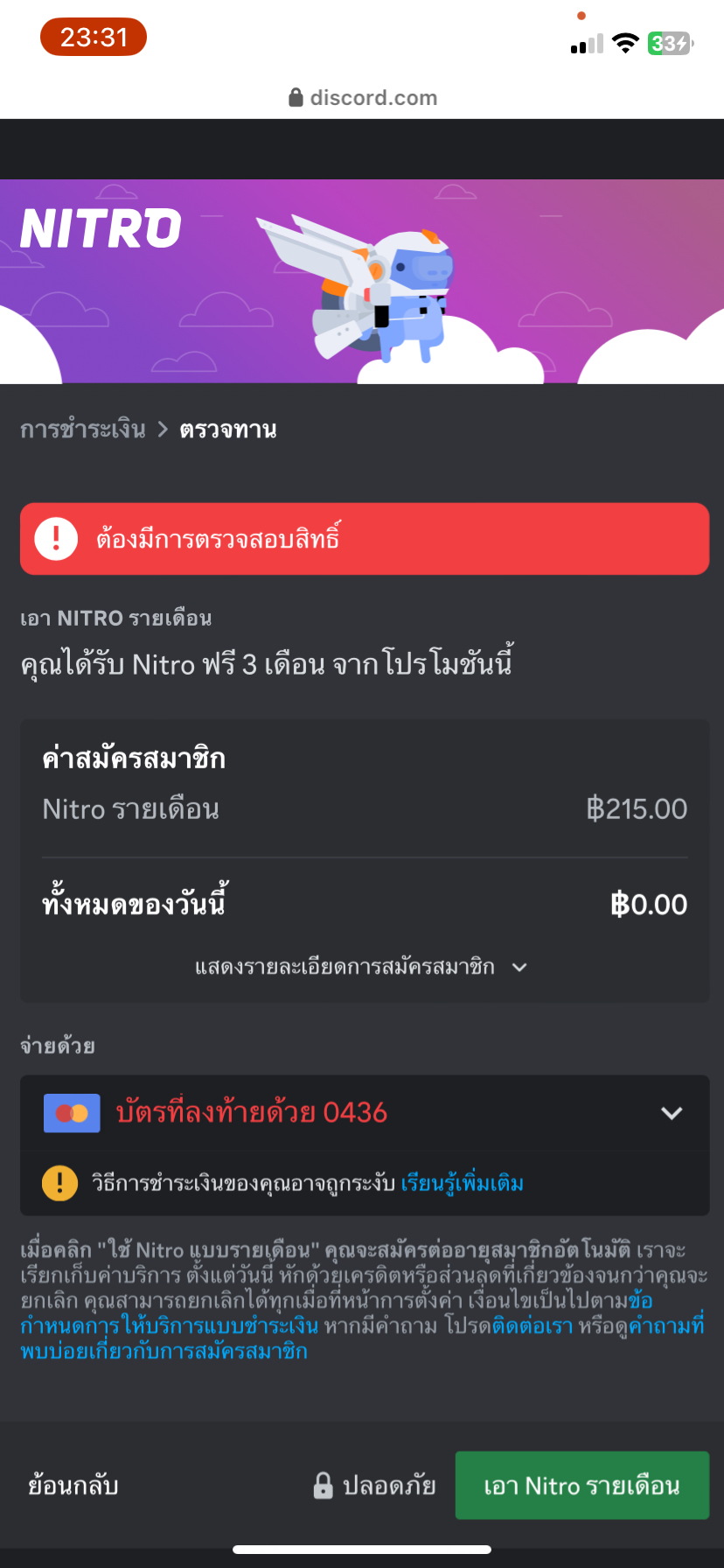
Task: Tap the green เอา Nitro รายเดือน button
Action: point(581,1486)
